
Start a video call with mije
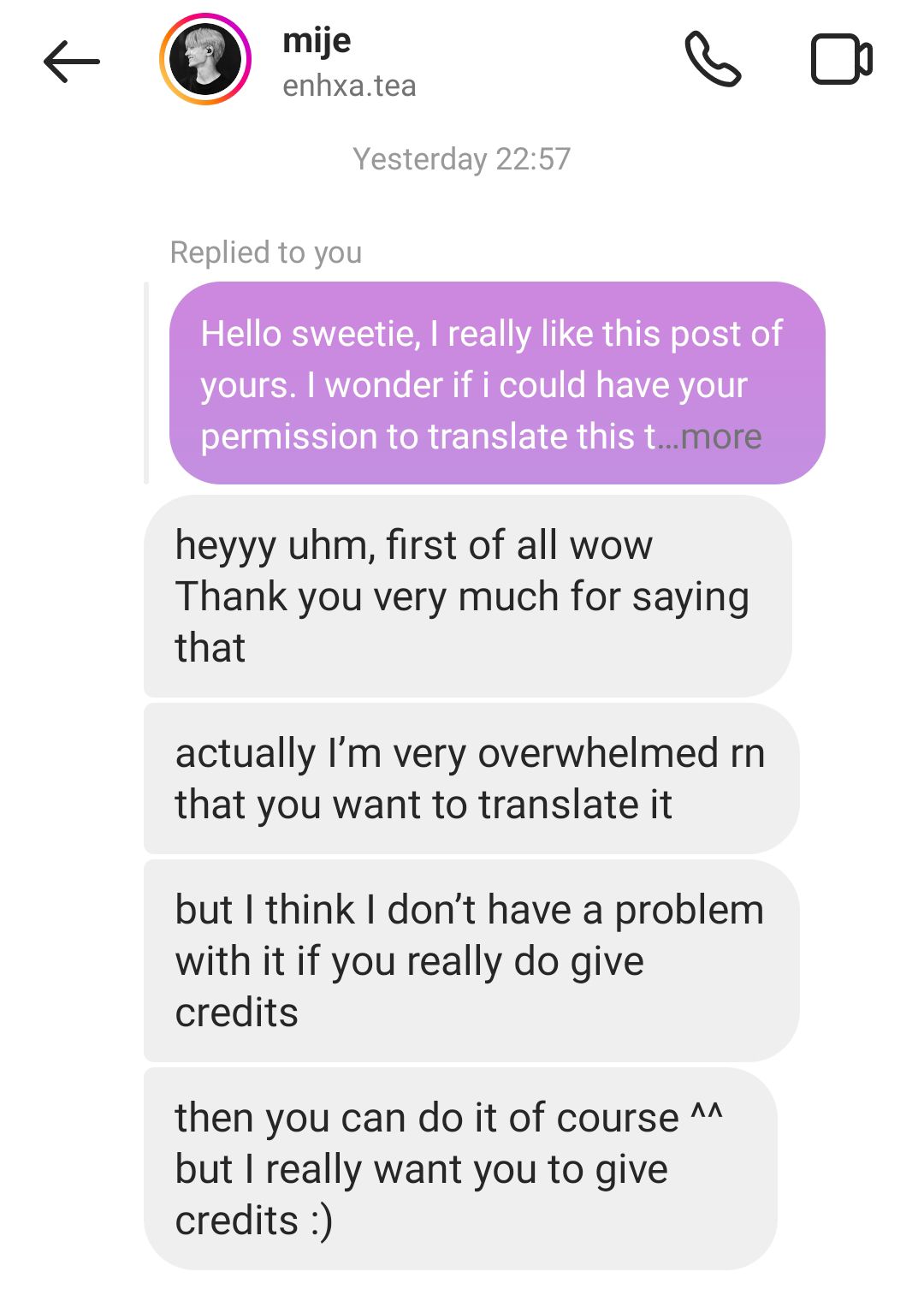coord(841,60)
